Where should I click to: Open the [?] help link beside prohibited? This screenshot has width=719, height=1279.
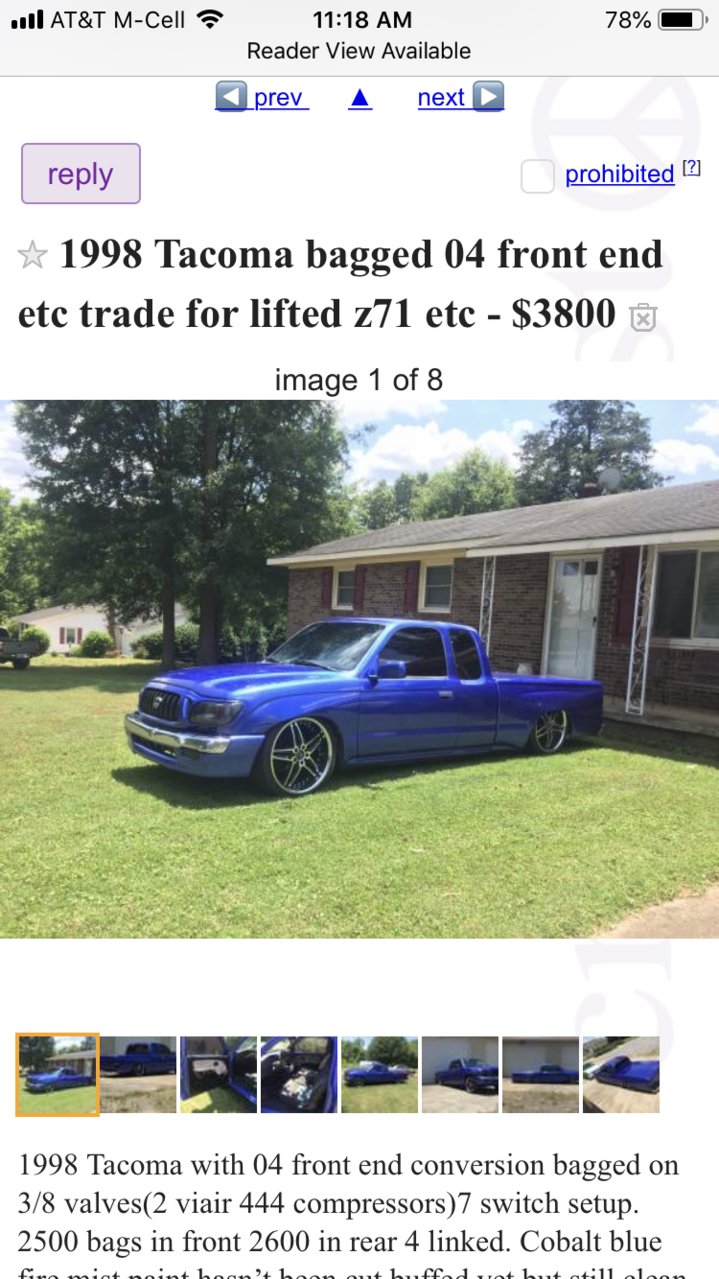[691, 168]
